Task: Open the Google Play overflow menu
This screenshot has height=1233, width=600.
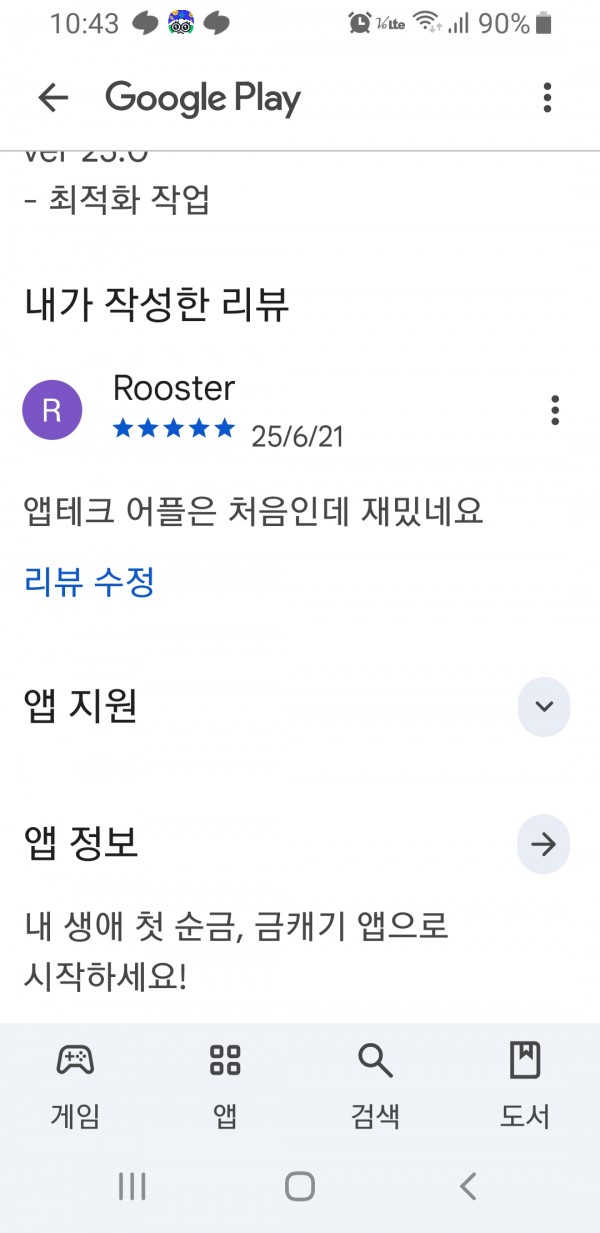Action: [547, 97]
